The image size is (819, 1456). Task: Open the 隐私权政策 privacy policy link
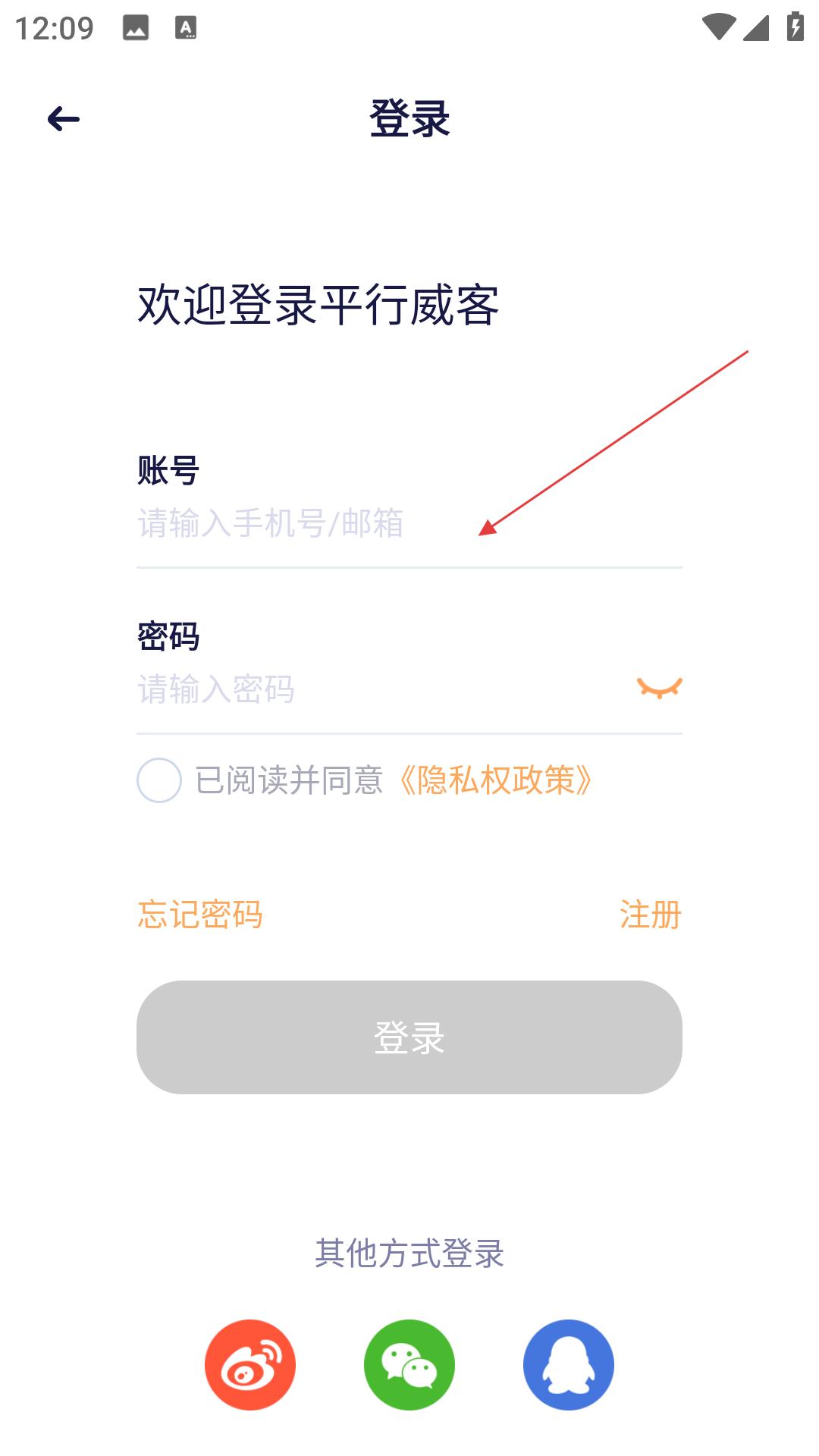(x=494, y=780)
